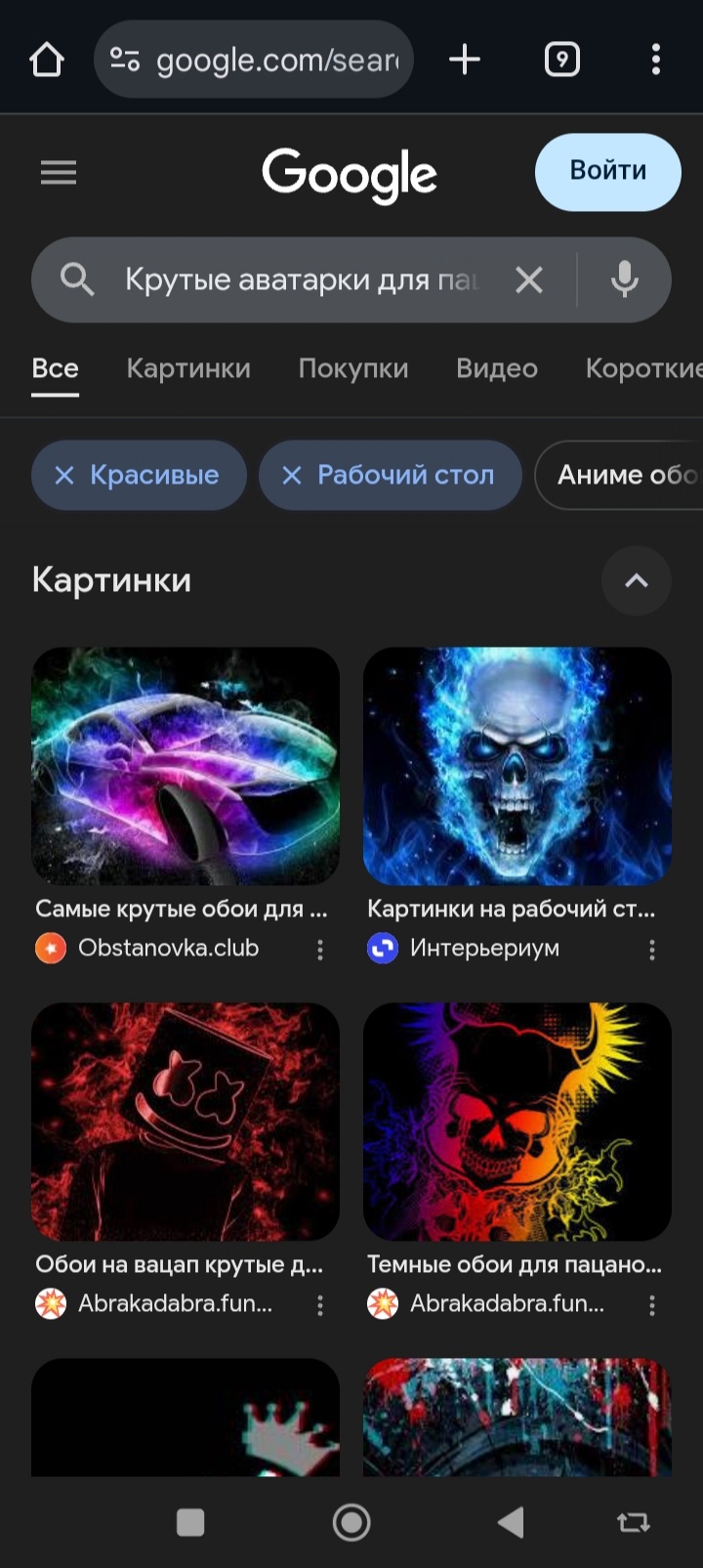Tap the microphone icon for voice search
This screenshot has height=1568, width=703.
(623, 280)
